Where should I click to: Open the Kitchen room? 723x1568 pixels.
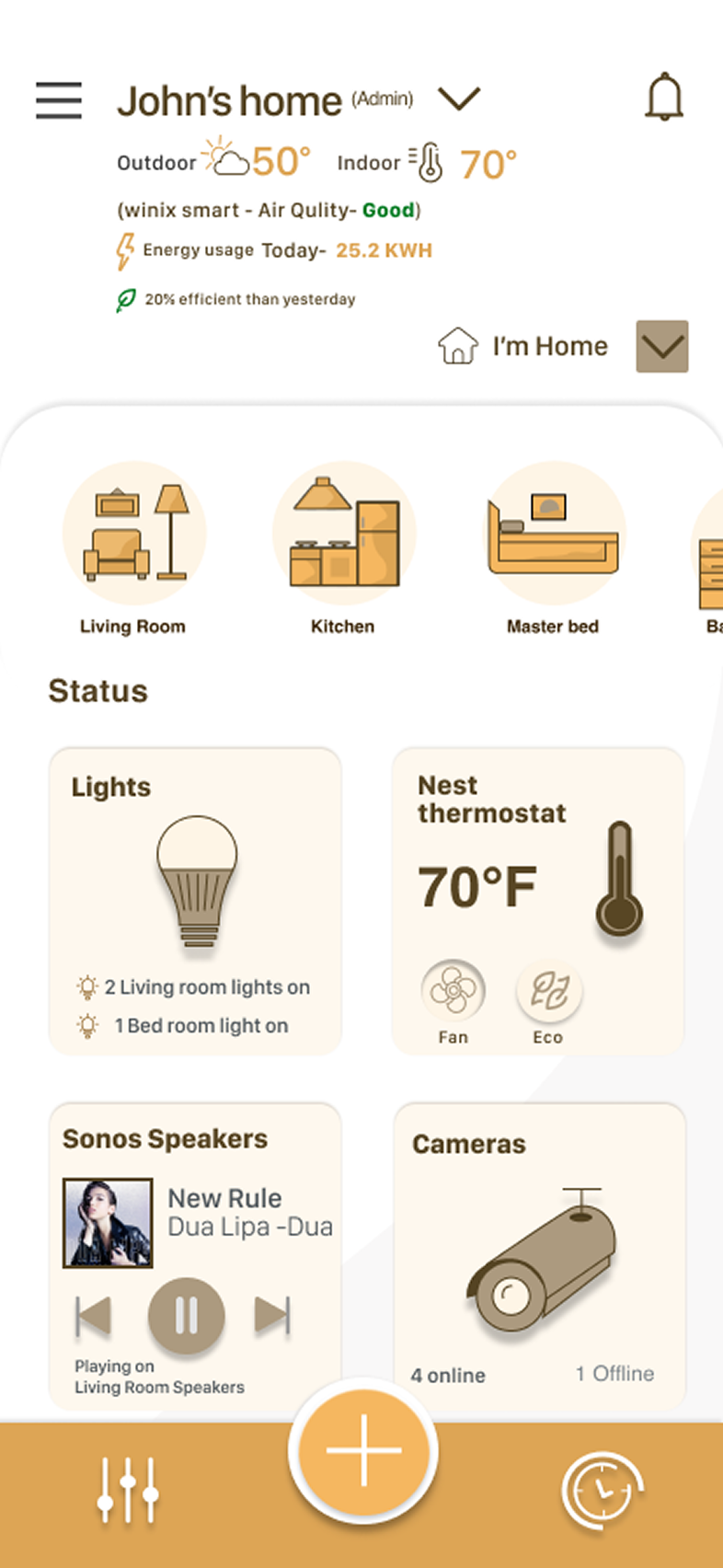(344, 535)
